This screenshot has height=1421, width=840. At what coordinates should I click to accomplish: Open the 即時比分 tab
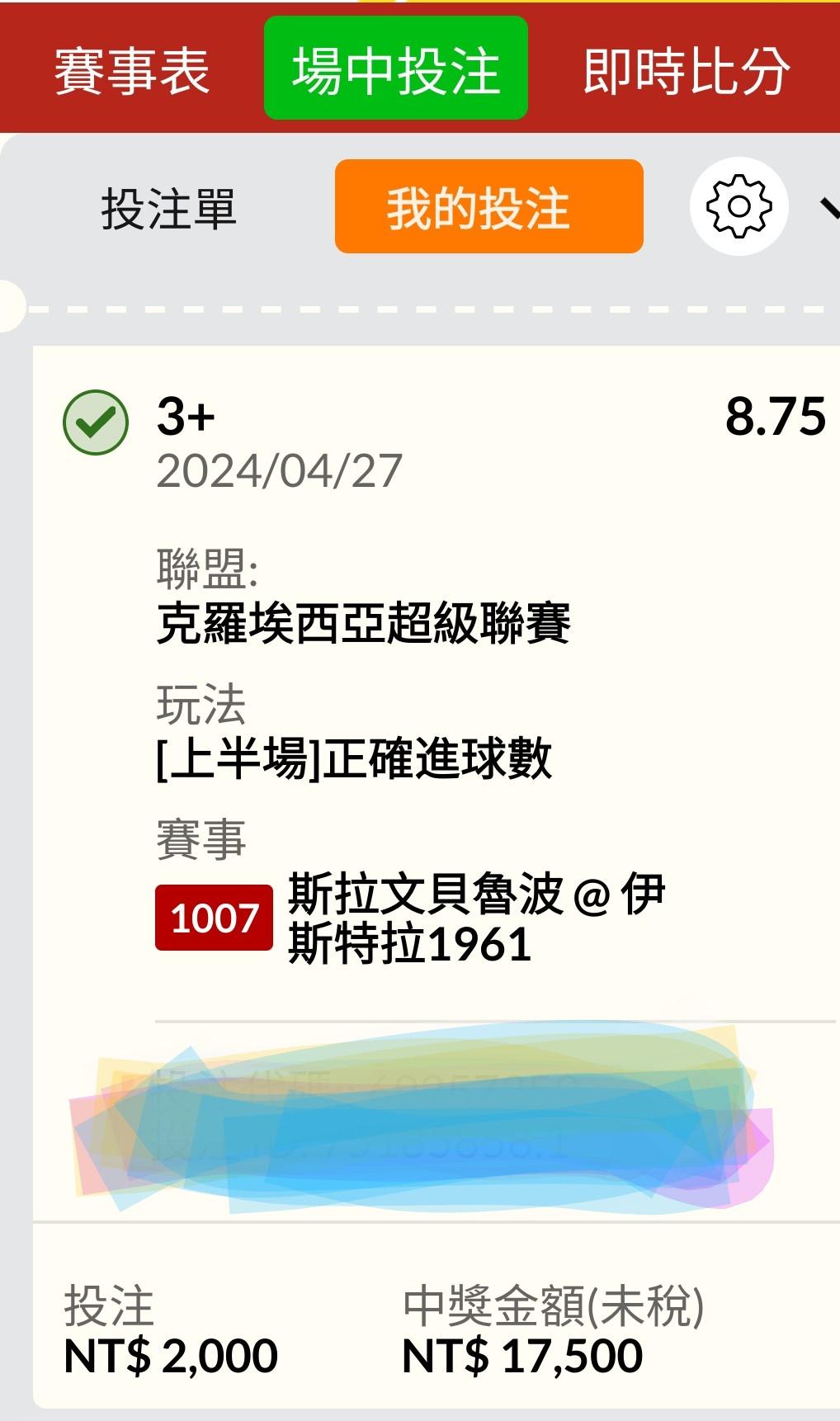pyautogui.click(x=687, y=70)
